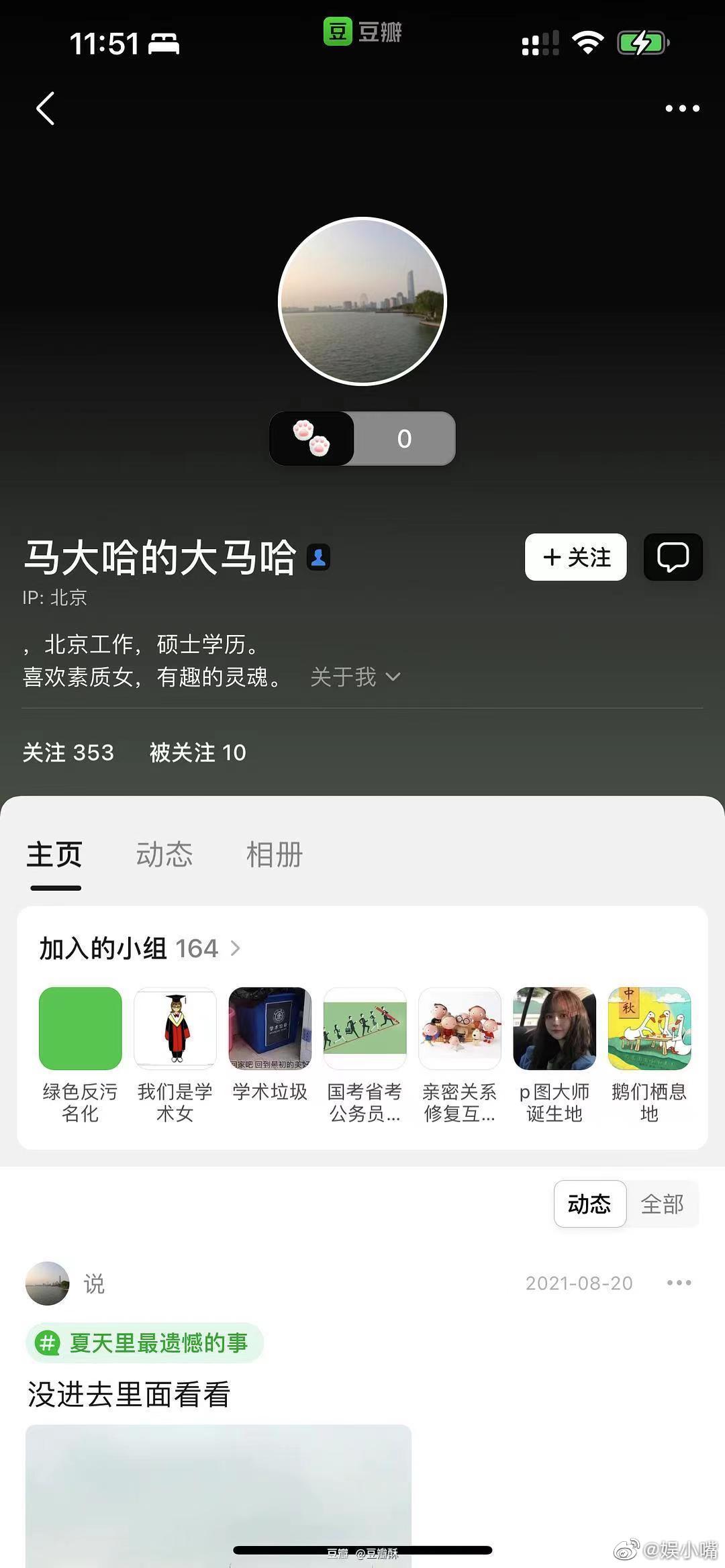Switch to the 相册 tab

click(274, 855)
